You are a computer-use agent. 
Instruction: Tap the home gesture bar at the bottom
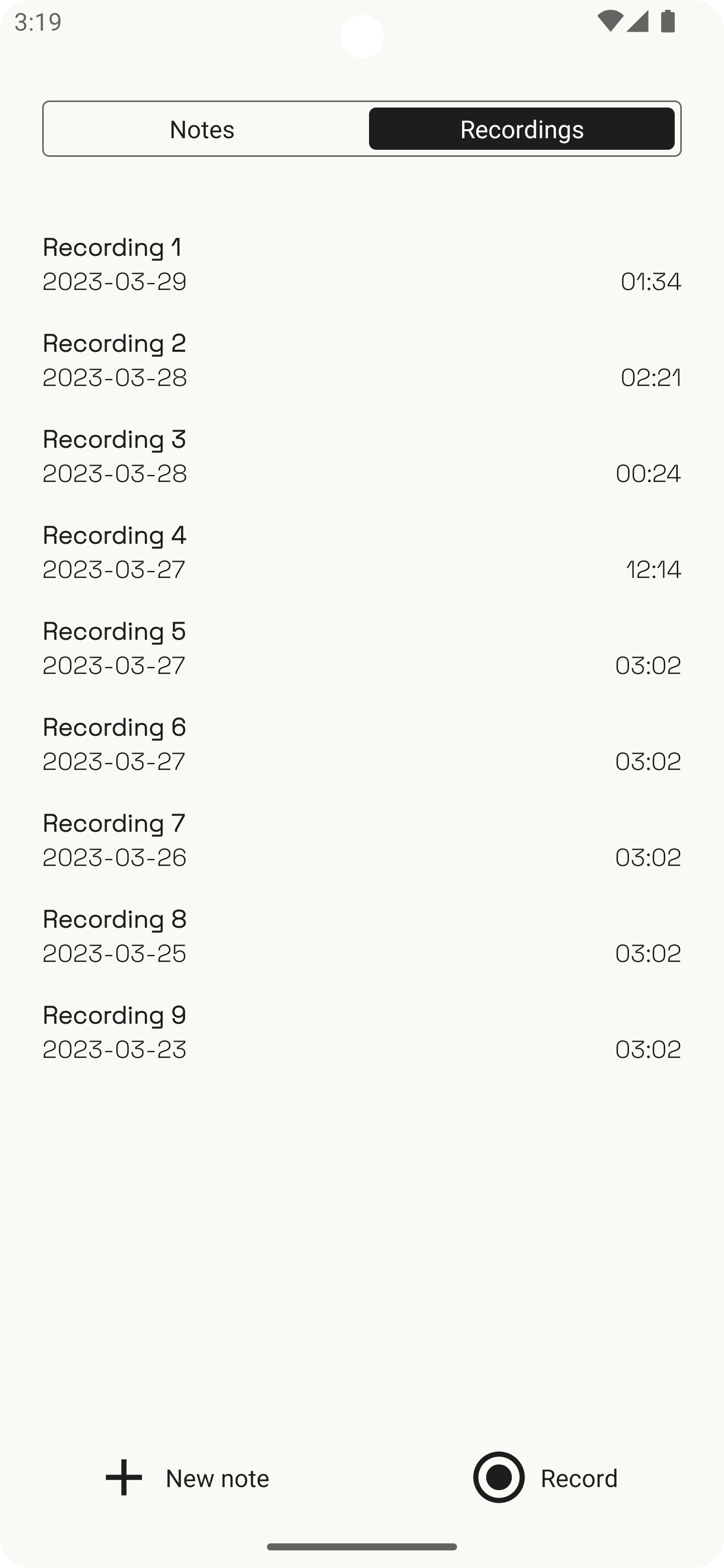click(x=361, y=1548)
